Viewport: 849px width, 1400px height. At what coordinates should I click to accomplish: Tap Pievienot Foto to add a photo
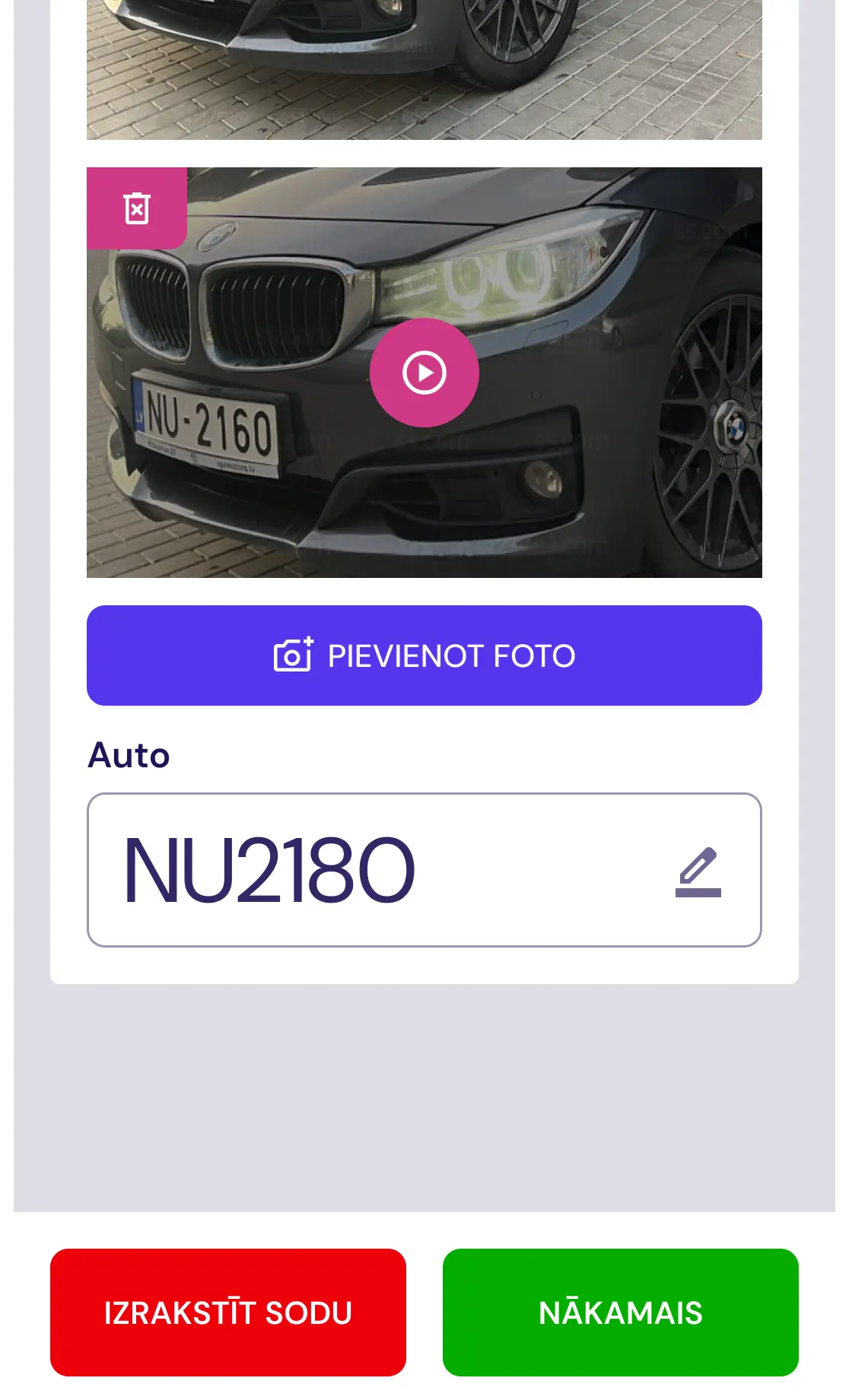coord(424,656)
